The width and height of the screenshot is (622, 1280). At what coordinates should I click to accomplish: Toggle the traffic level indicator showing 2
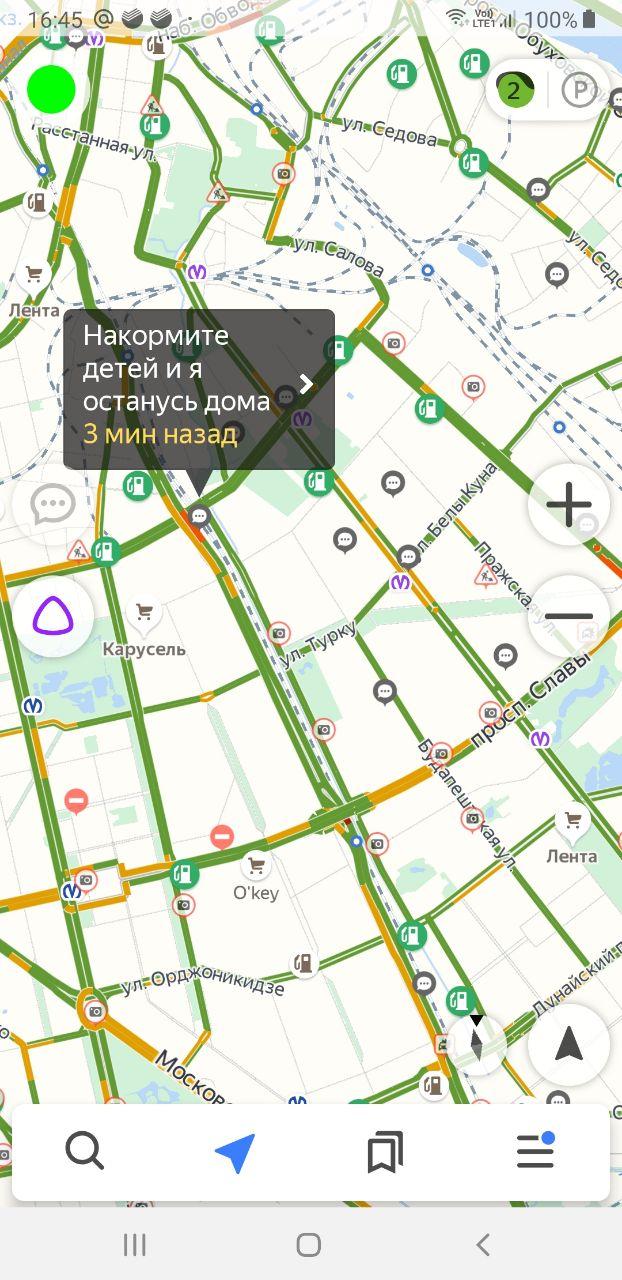coord(513,91)
